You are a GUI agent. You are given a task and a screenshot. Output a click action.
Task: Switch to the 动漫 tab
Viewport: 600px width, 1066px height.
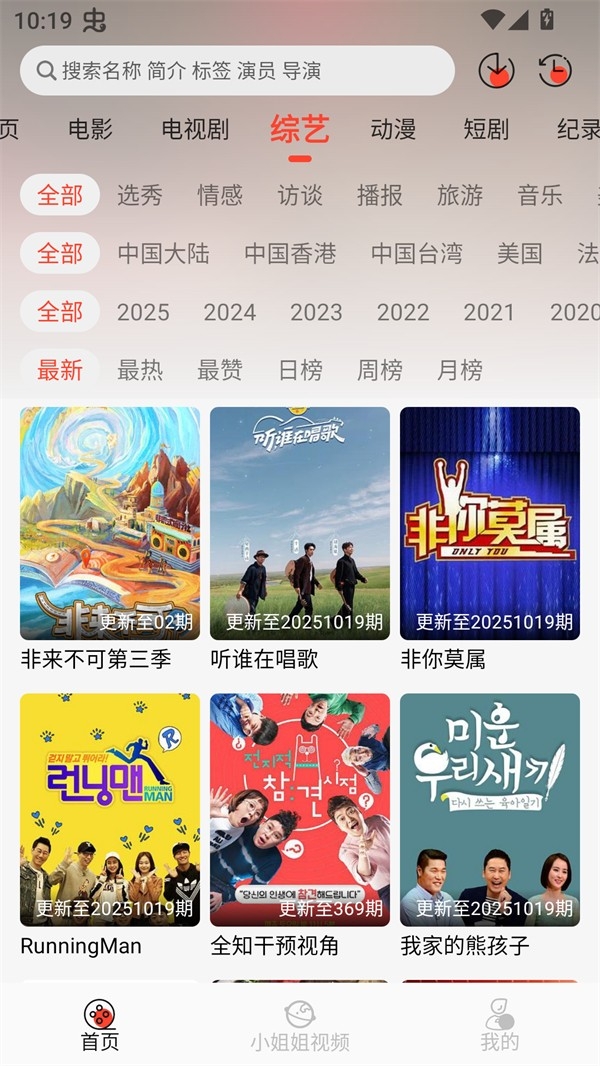393,129
